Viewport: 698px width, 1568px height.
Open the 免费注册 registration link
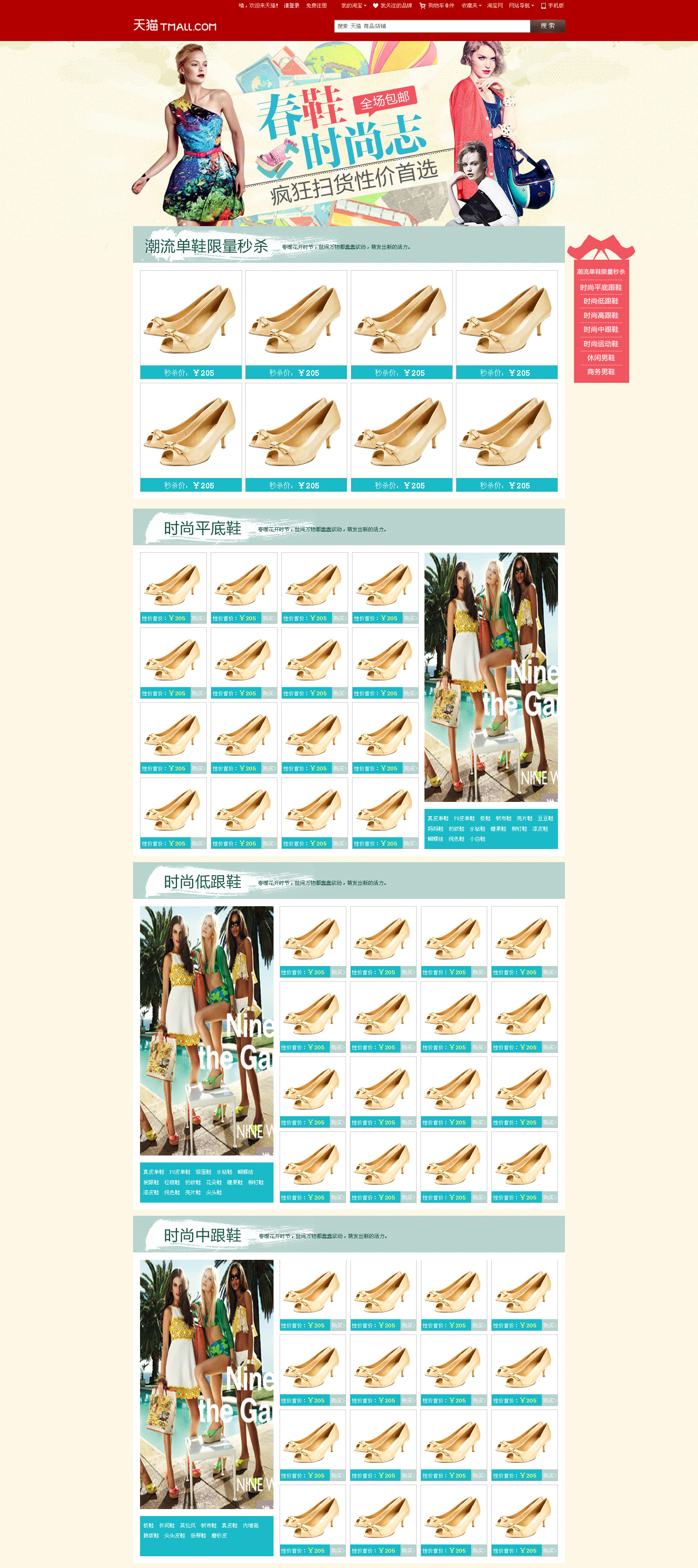click(316, 6)
